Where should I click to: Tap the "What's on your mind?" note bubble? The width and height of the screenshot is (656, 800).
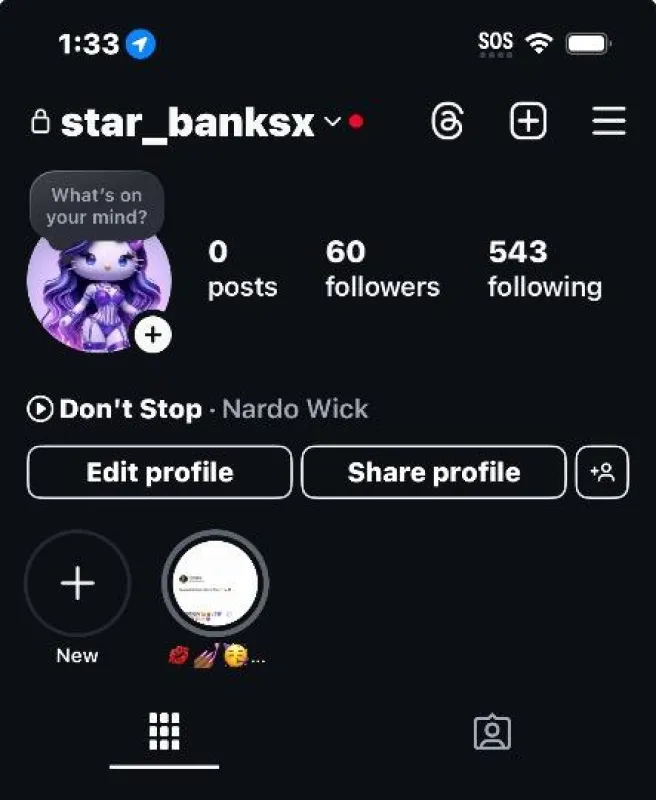97,205
